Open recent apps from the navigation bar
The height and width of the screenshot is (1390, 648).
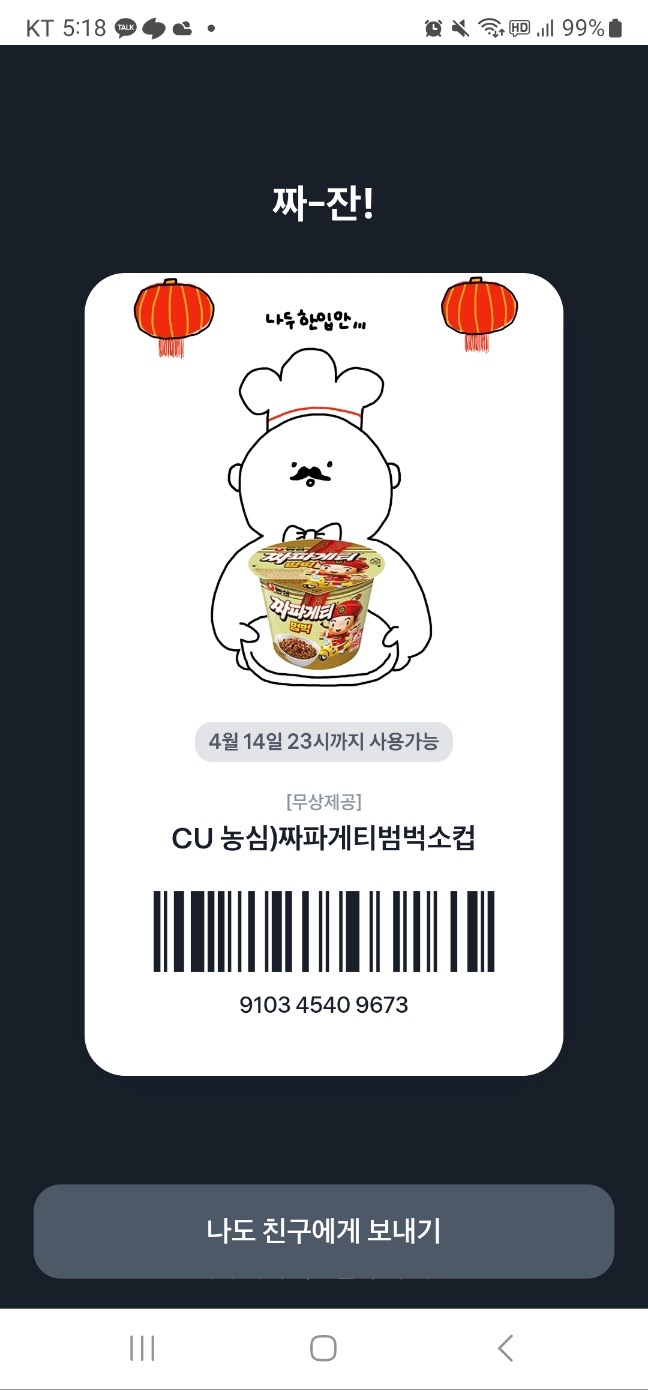tap(142, 1348)
